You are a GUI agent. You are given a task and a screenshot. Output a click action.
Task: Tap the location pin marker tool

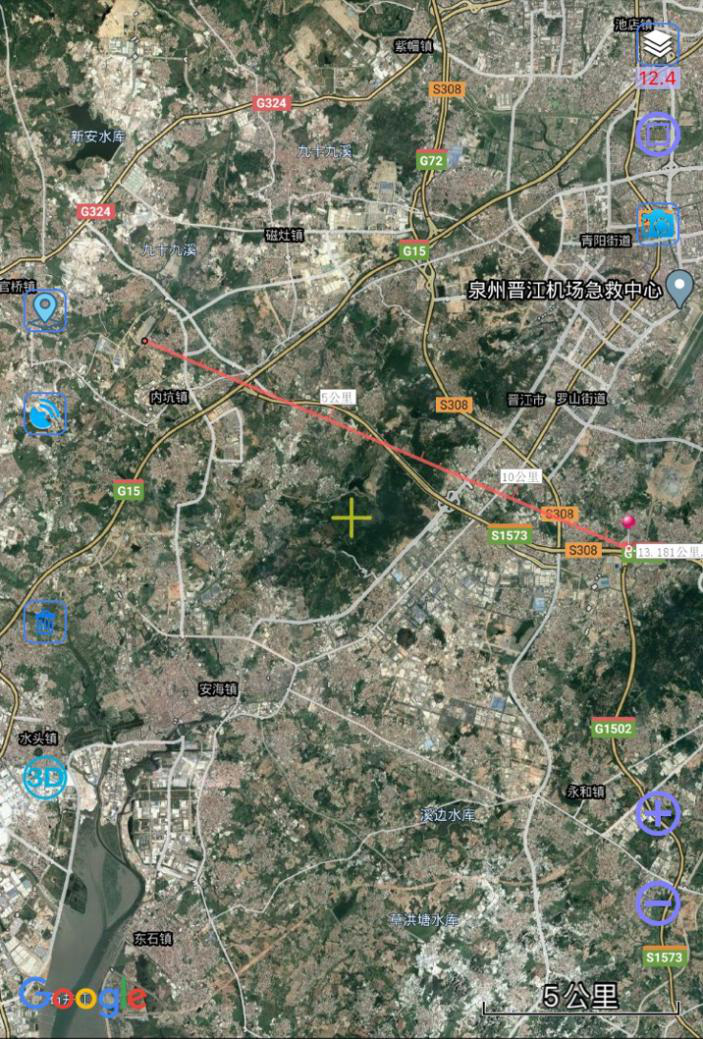click(x=45, y=310)
